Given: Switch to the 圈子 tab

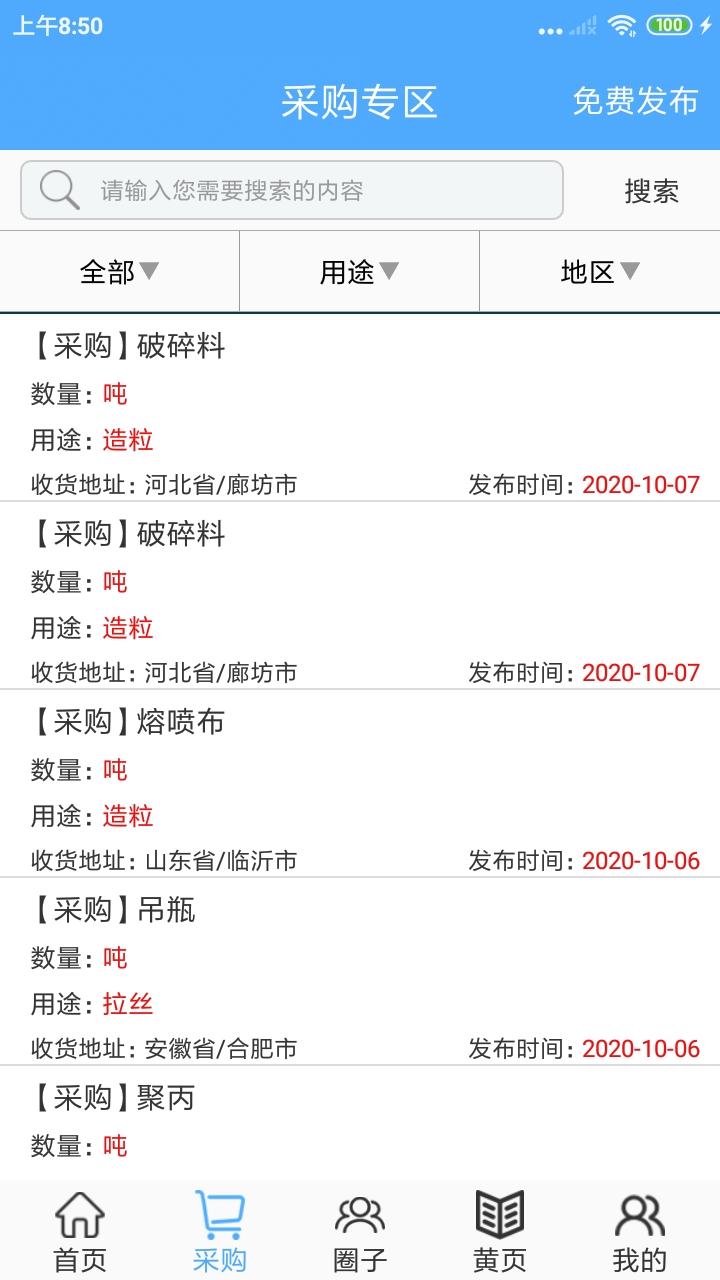Looking at the screenshot, I should 360,1231.
